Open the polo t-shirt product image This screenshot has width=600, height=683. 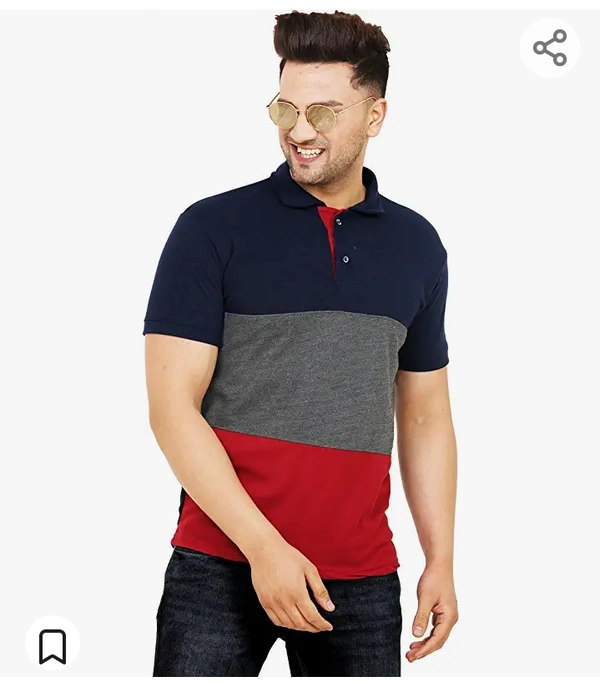pos(300,360)
